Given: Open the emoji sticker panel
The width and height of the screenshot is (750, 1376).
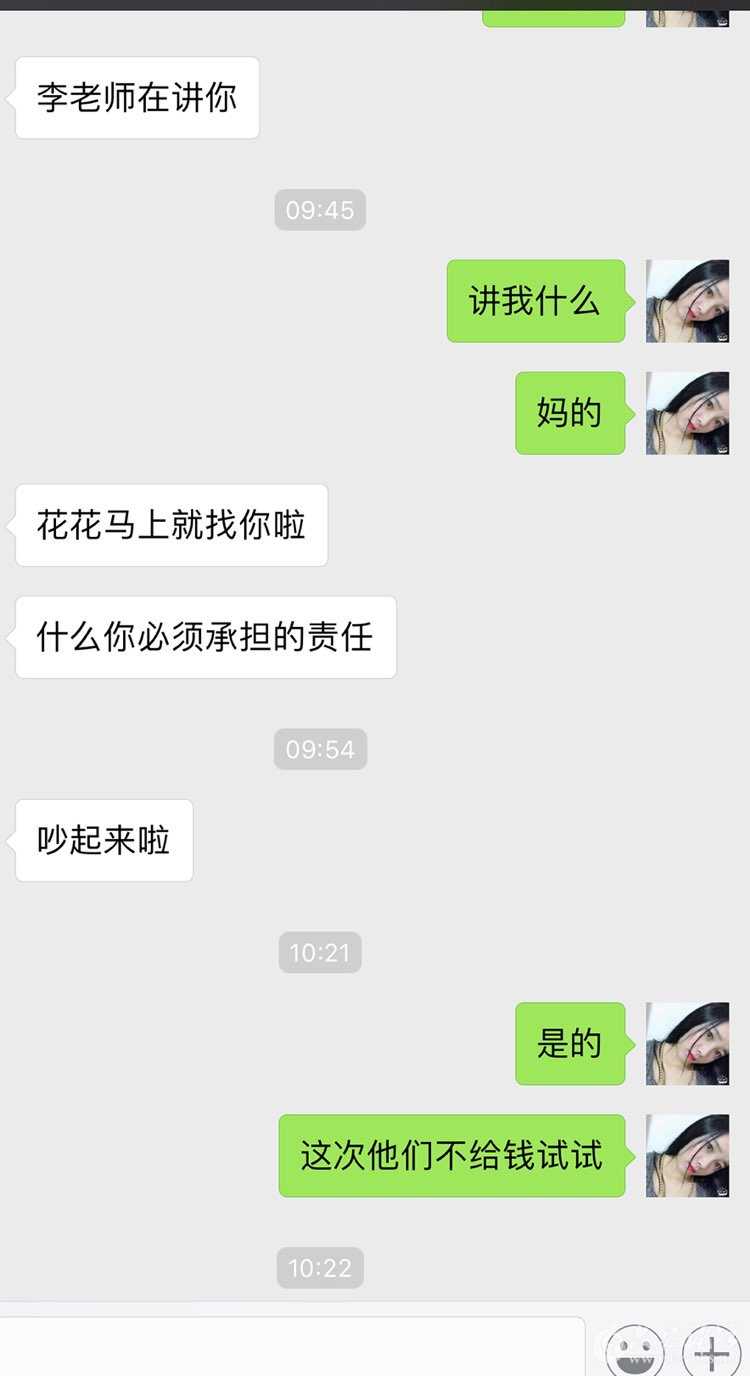Looking at the screenshot, I should tap(634, 1352).
